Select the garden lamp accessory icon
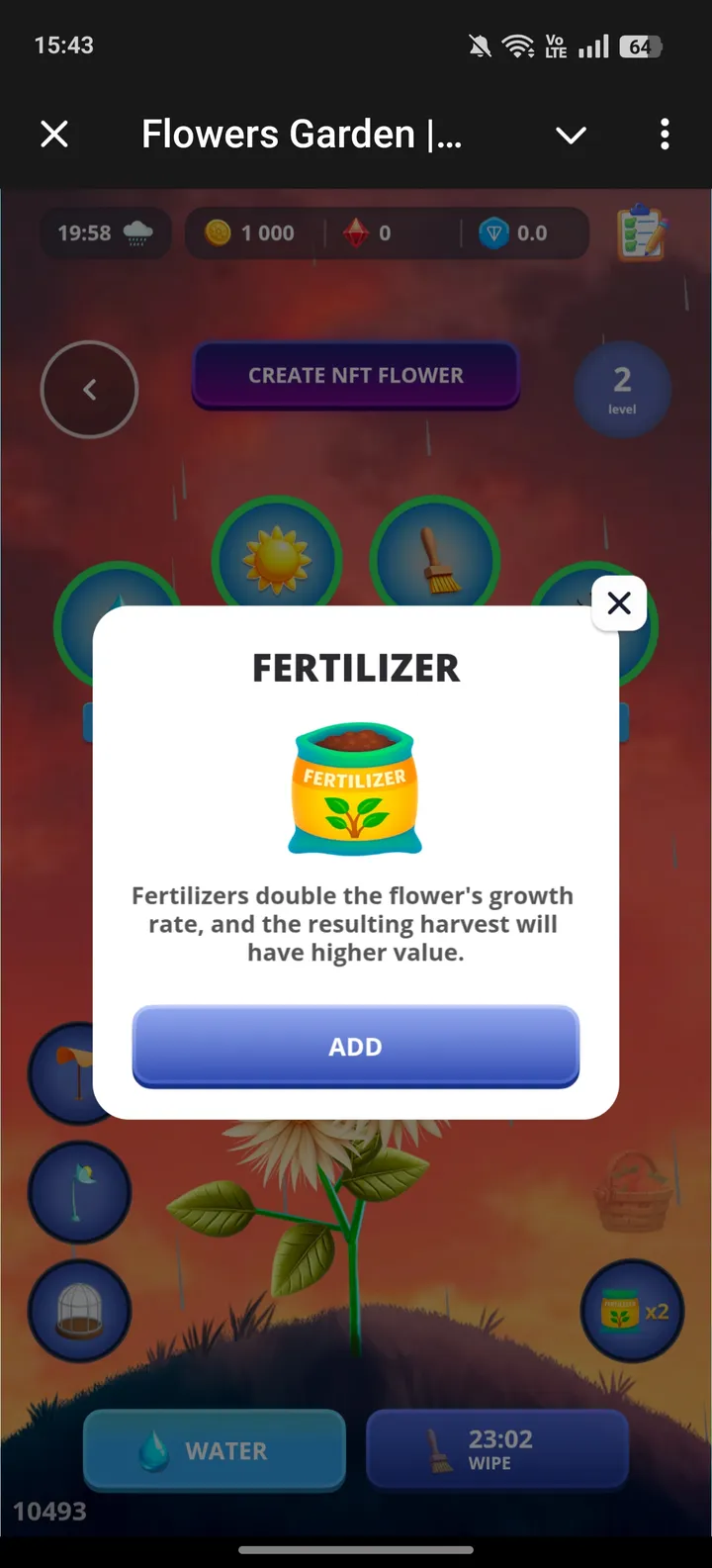Image resolution: width=712 pixels, height=1568 pixels. click(x=79, y=1192)
